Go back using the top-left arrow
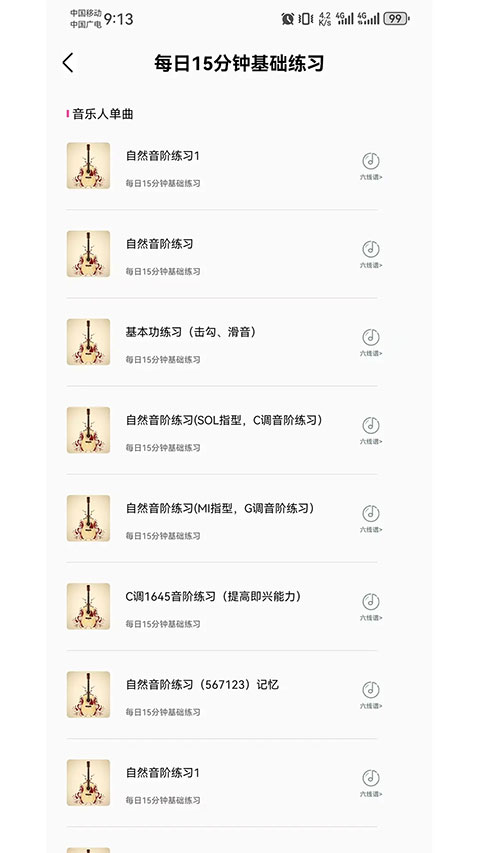Screen dimensions: 480x853 (68, 63)
